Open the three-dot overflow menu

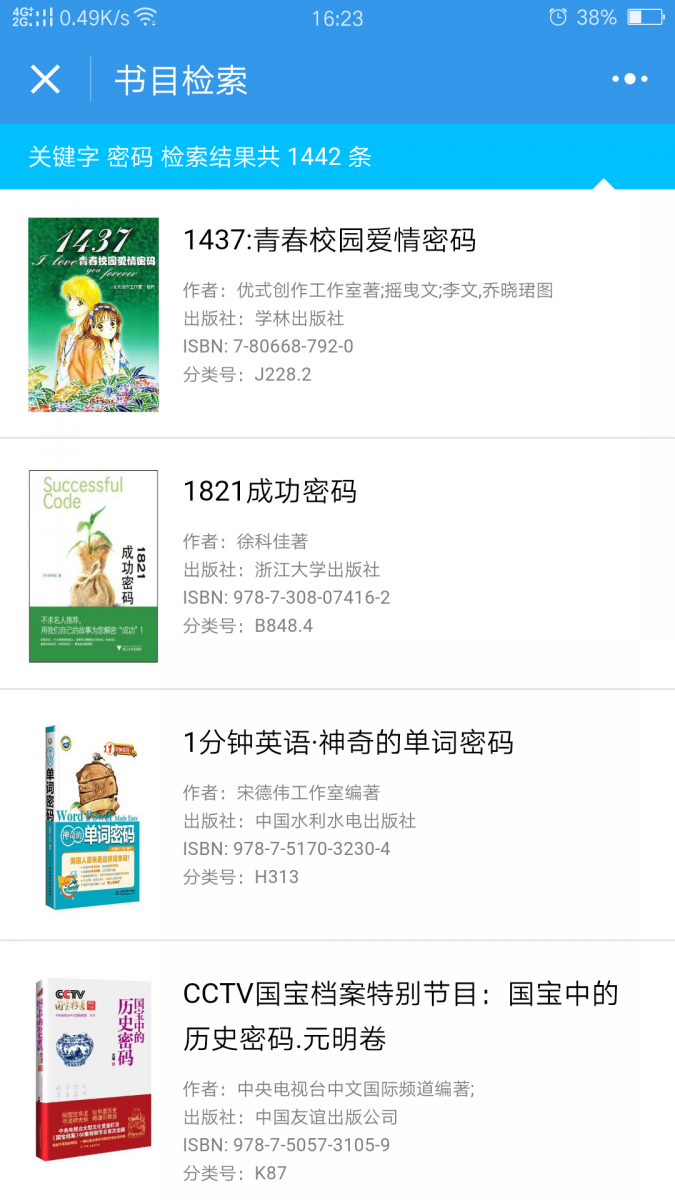[629, 80]
